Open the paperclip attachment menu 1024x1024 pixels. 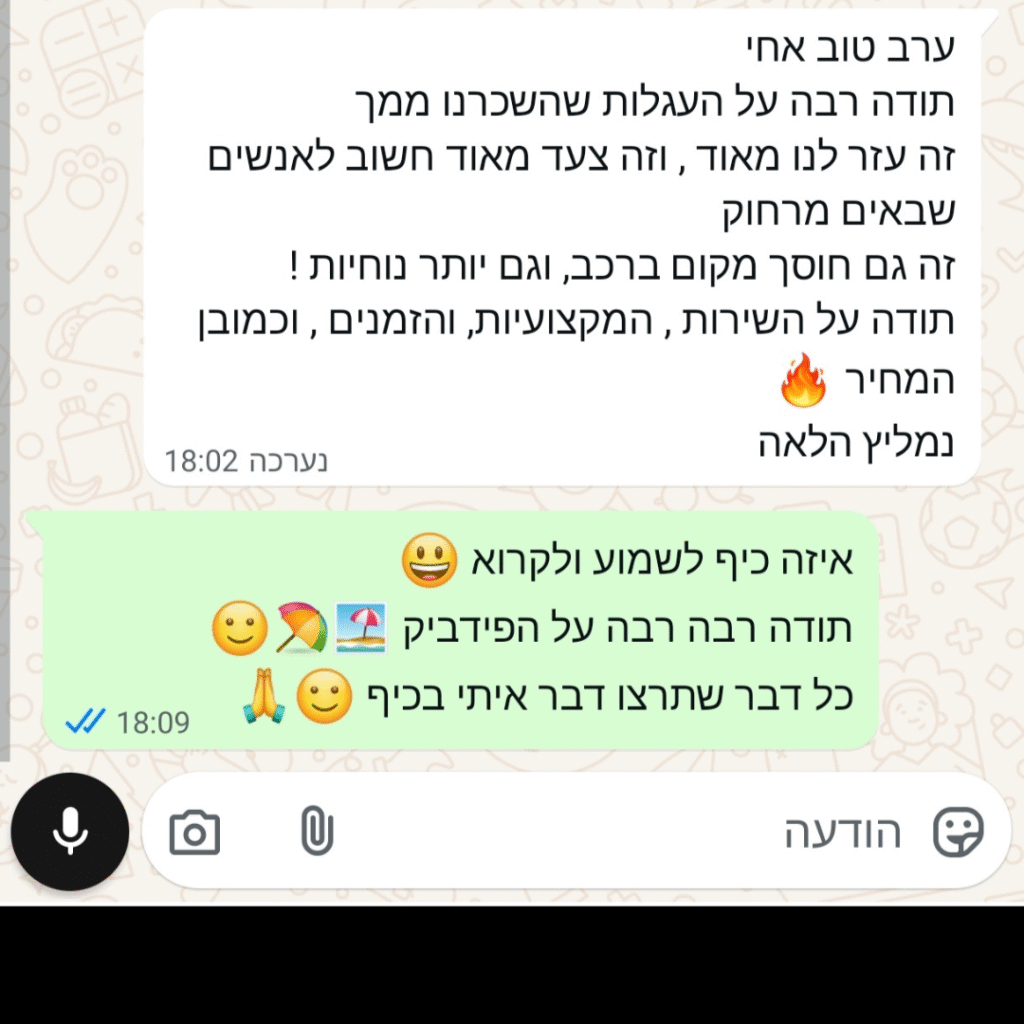316,832
